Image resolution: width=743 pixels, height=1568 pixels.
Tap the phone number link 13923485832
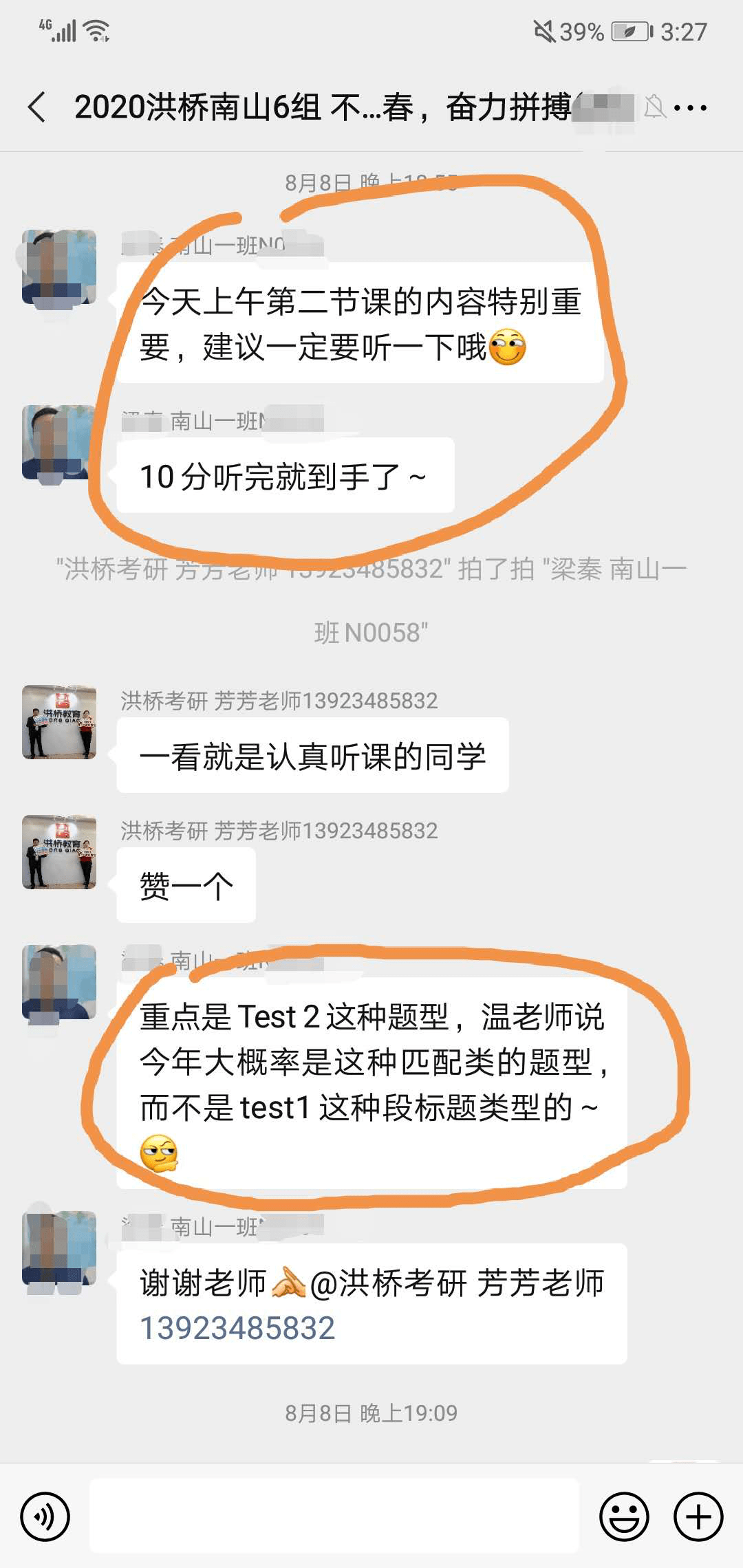[x=237, y=1328]
